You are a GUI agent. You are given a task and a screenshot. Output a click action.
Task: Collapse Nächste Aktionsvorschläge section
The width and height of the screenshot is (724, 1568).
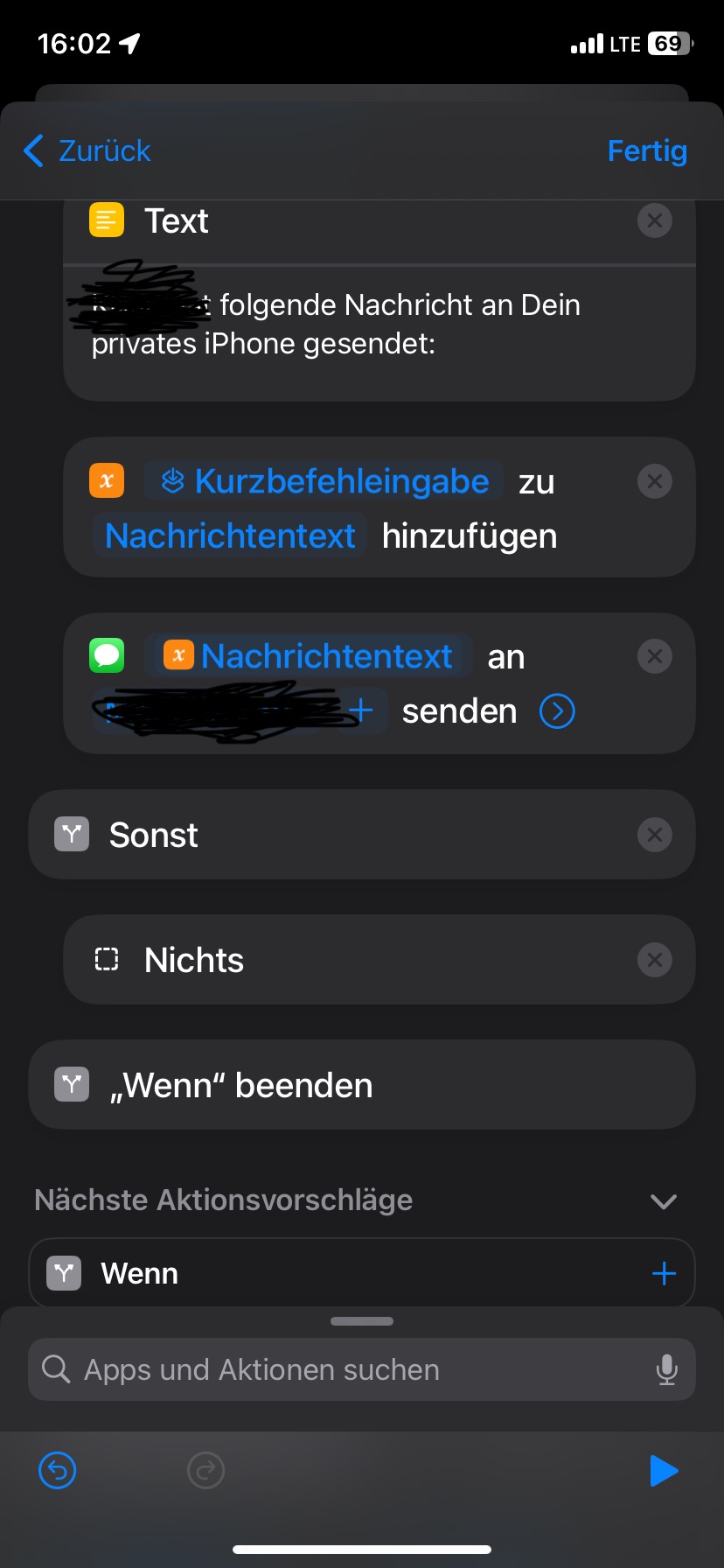(664, 1200)
